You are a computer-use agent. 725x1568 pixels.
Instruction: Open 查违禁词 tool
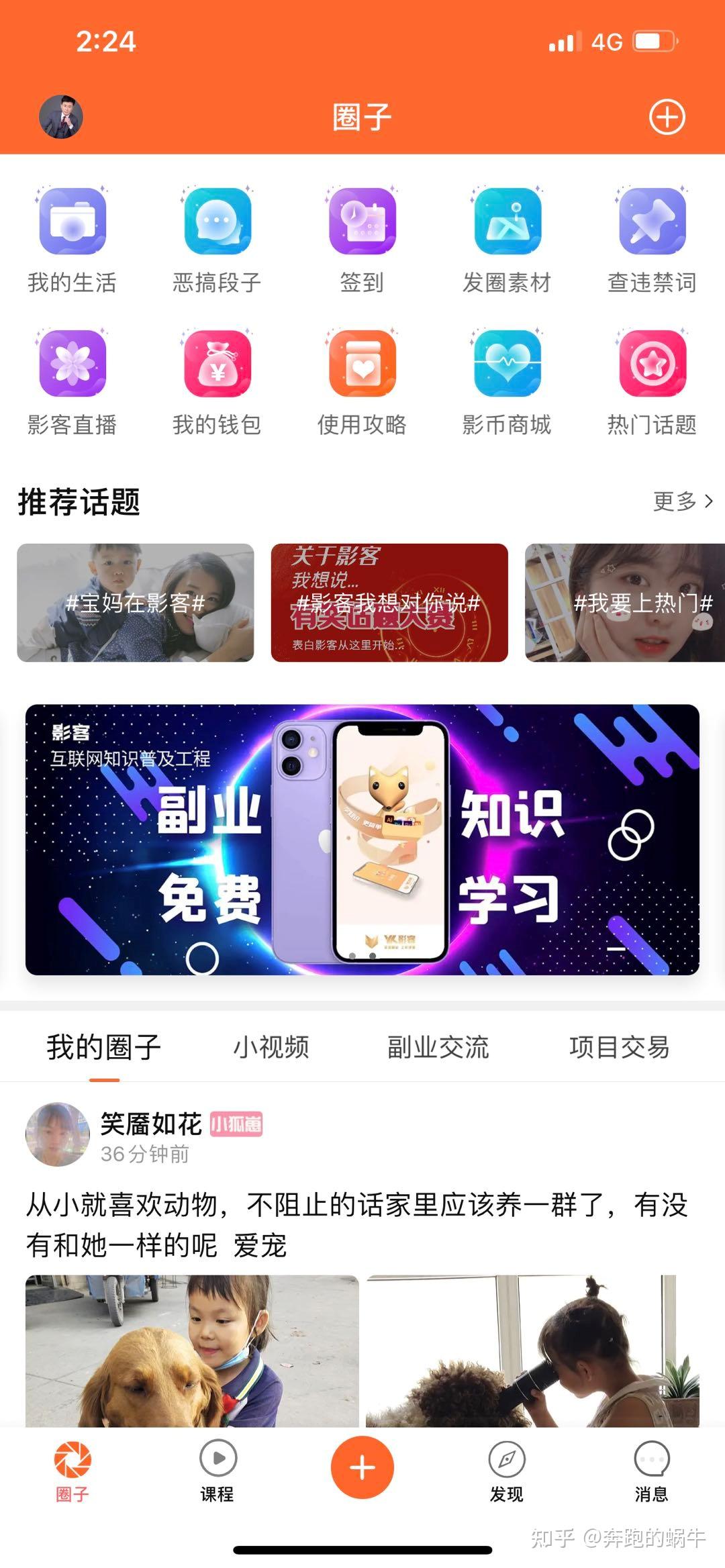652,240
